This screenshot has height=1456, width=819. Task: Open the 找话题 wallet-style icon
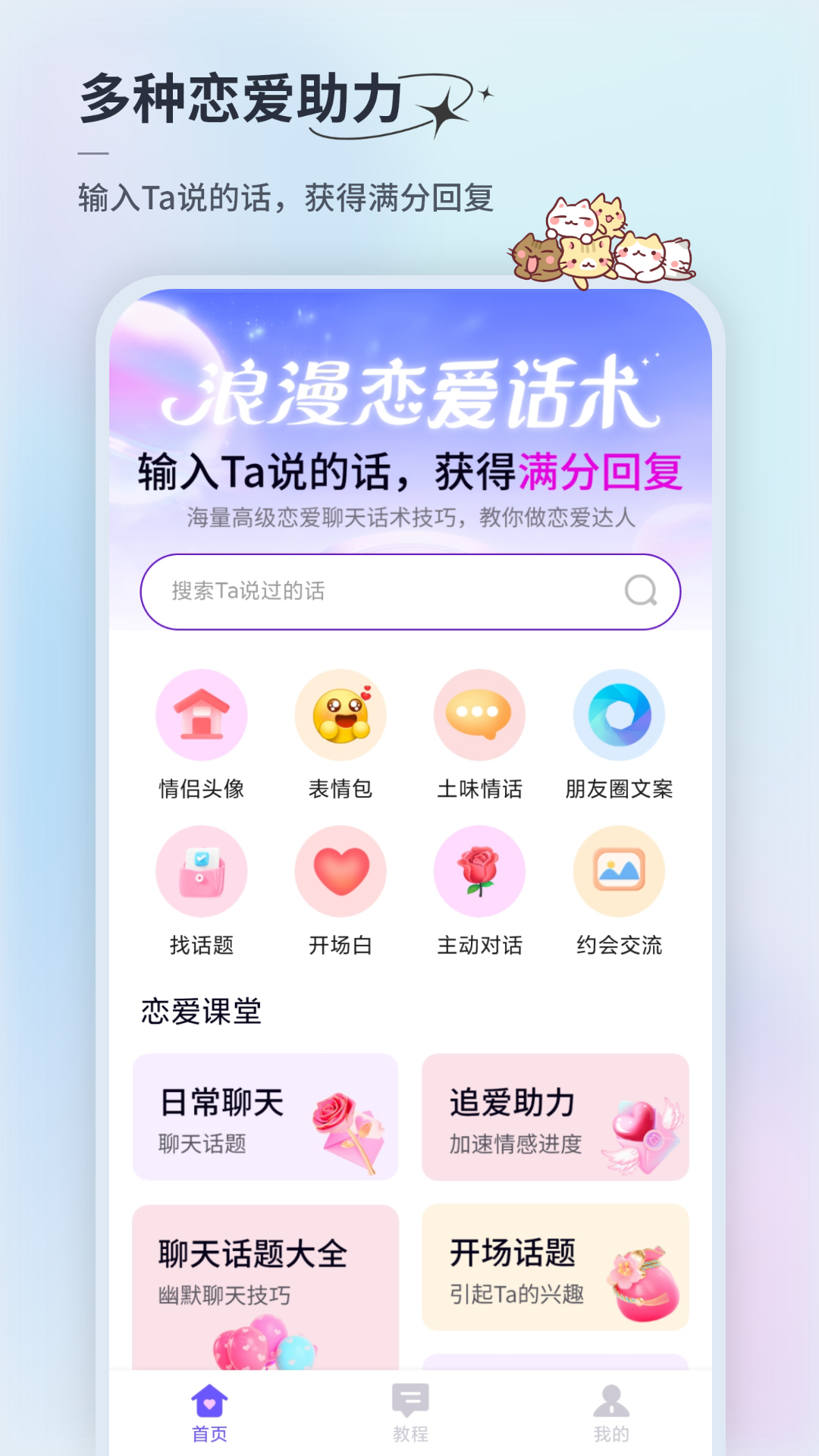click(202, 871)
